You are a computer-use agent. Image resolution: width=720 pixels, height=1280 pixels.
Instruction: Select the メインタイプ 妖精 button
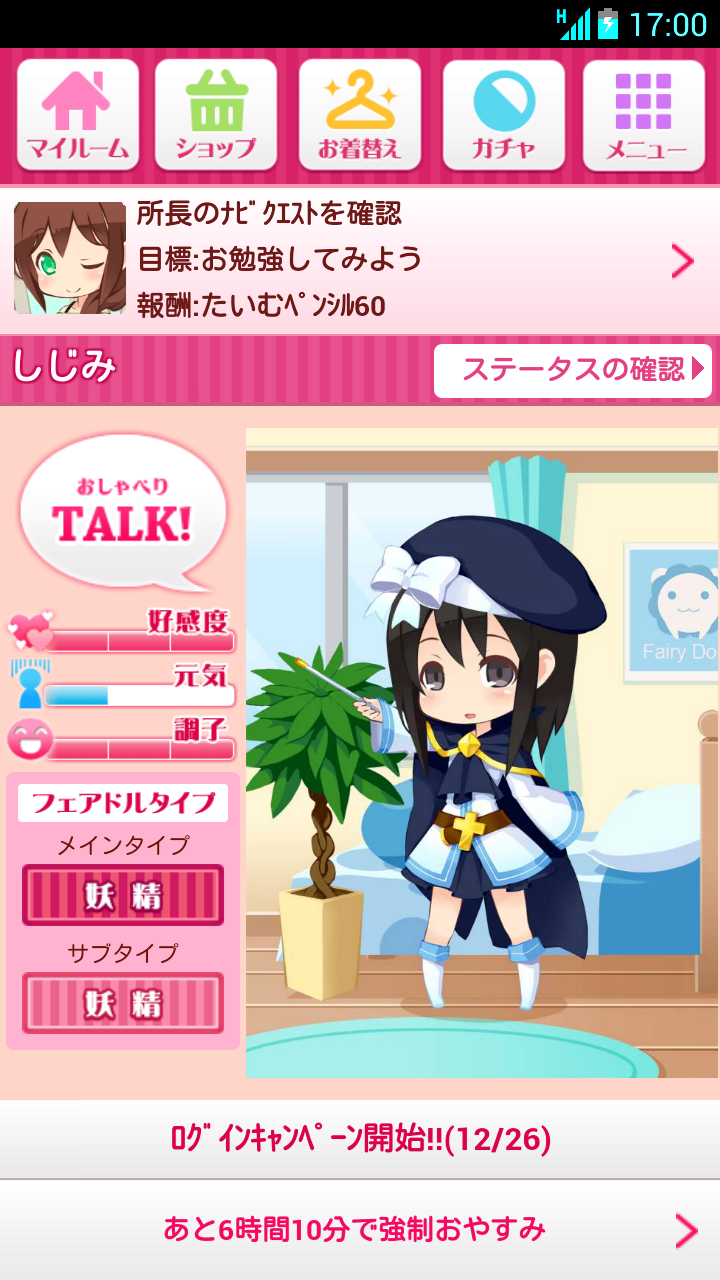click(123, 895)
